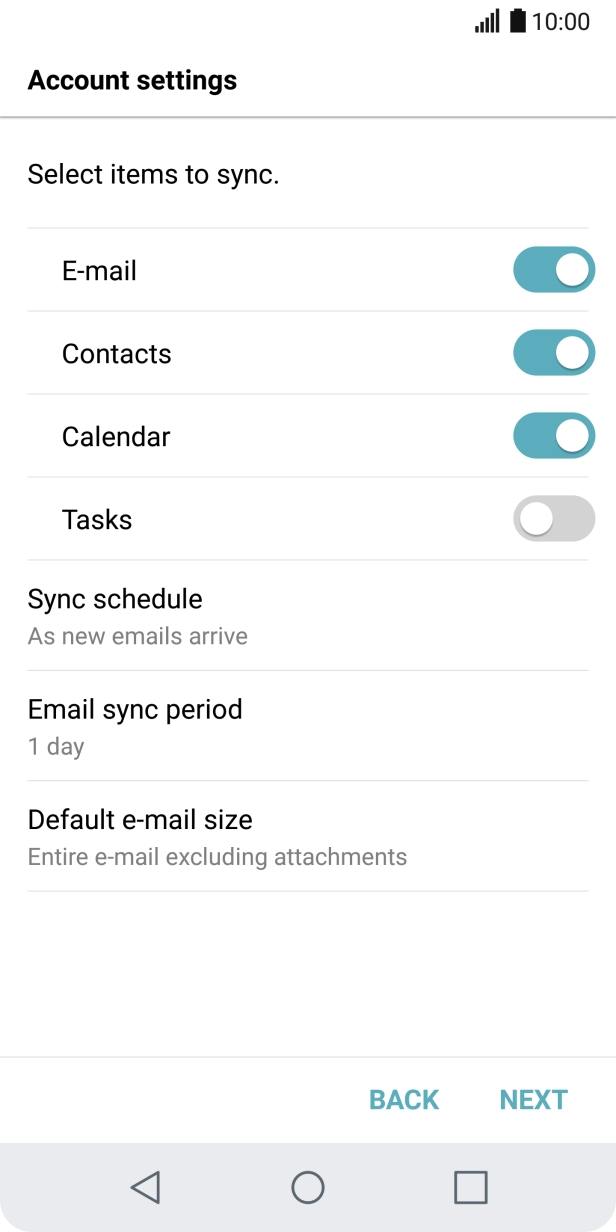Screen dimensions: 616x1232
Task: Open Default e-mail size option
Action: 308,836
